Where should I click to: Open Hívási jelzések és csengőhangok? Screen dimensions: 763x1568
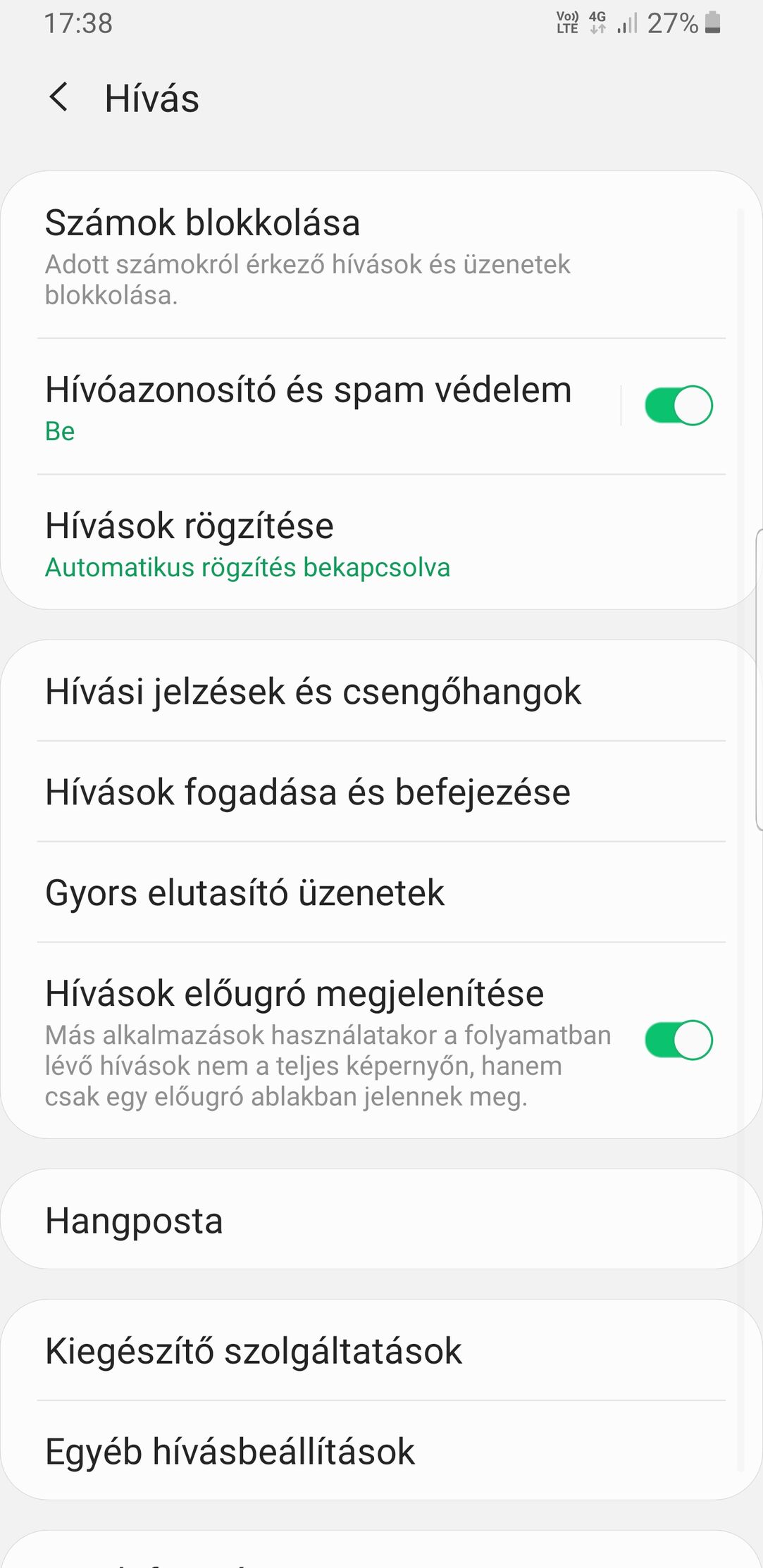(x=381, y=691)
